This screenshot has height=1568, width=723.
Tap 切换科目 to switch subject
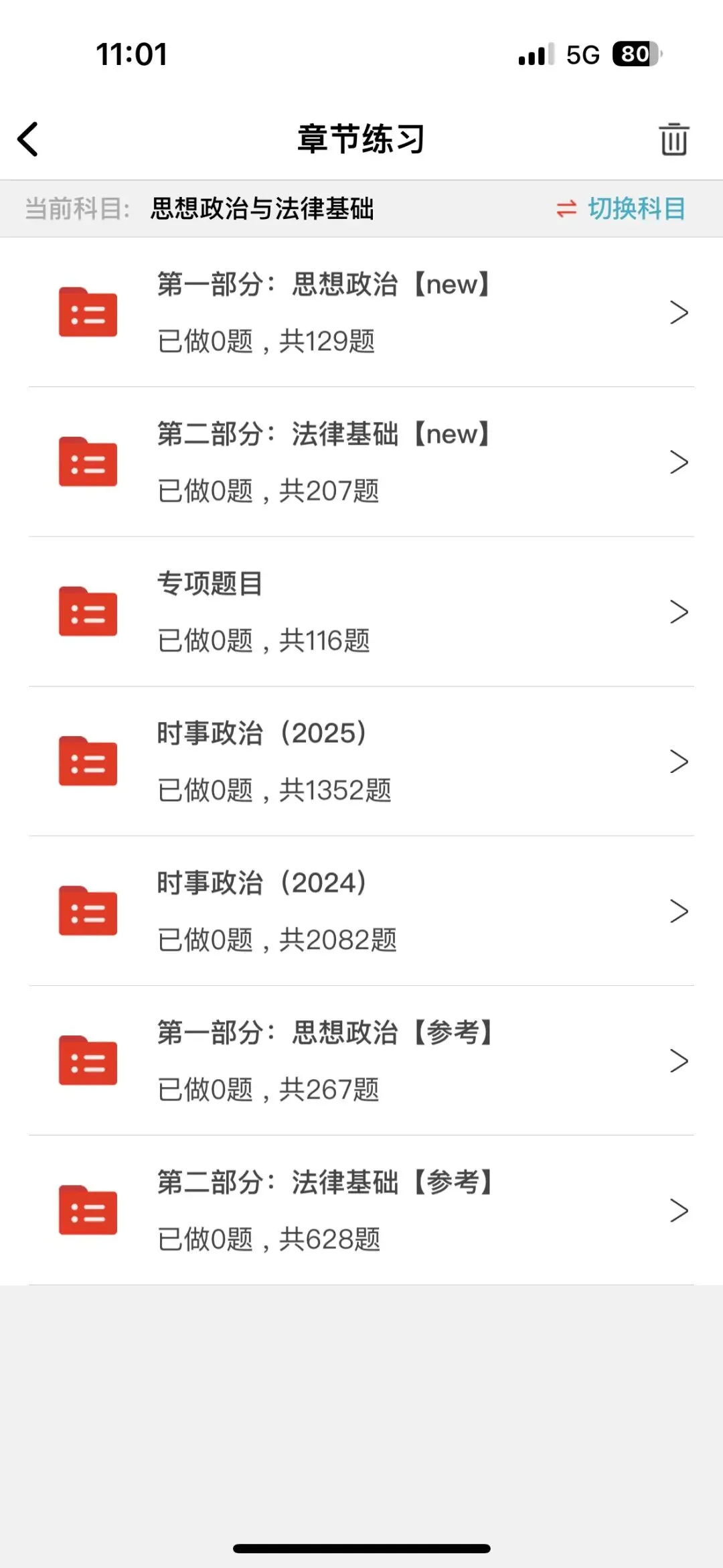621,209
